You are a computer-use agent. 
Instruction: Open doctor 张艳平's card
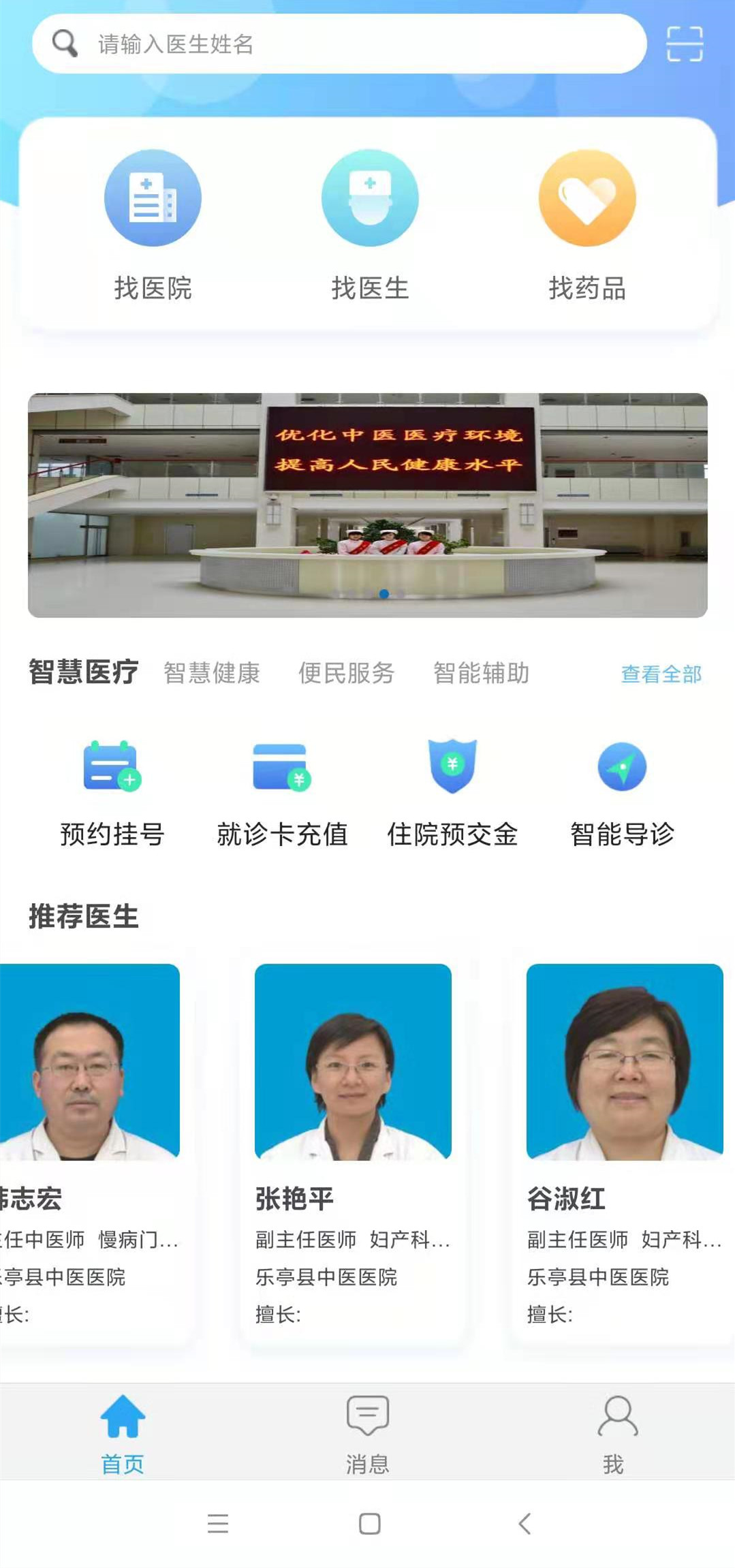point(353,1144)
